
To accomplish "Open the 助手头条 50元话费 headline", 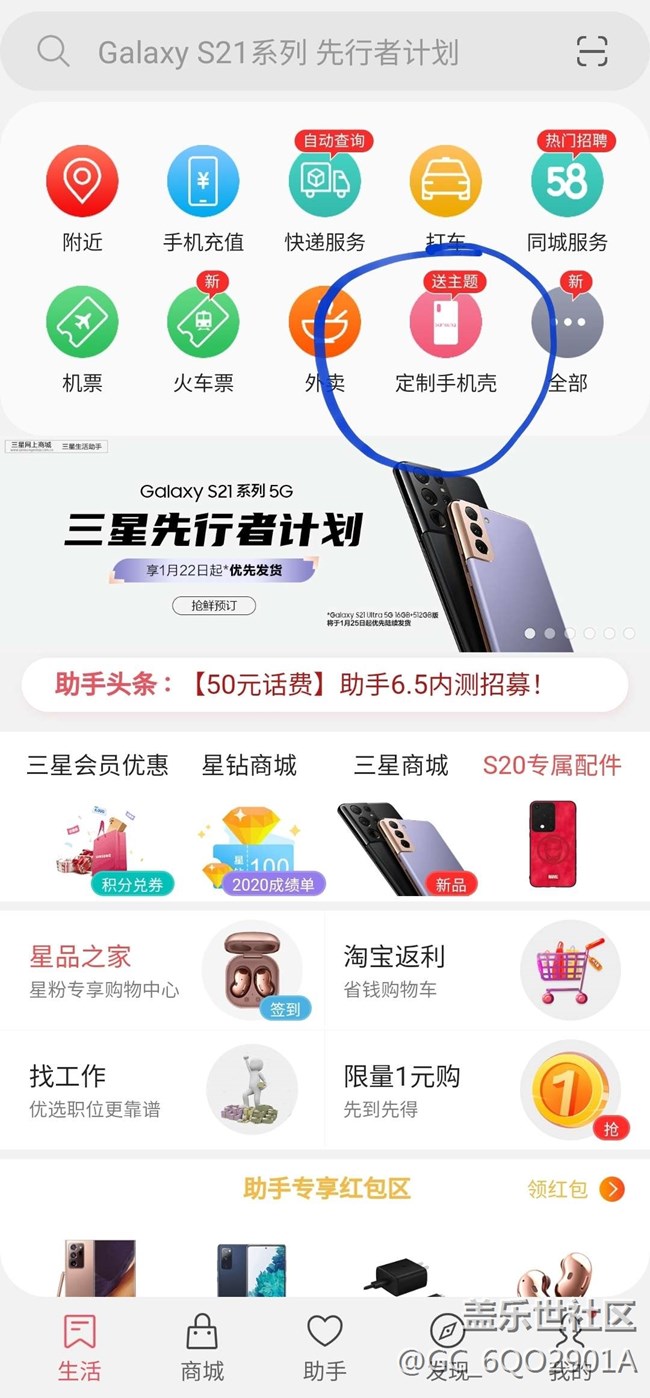I will tap(324, 685).
